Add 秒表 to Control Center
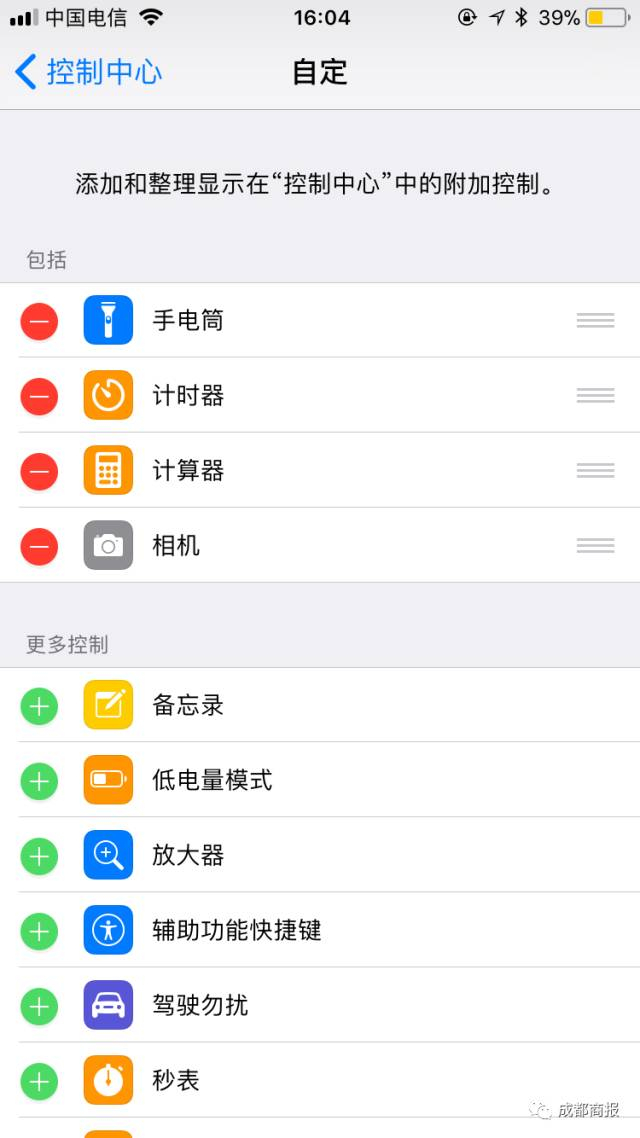The height and width of the screenshot is (1138, 640). coord(39,1081)
